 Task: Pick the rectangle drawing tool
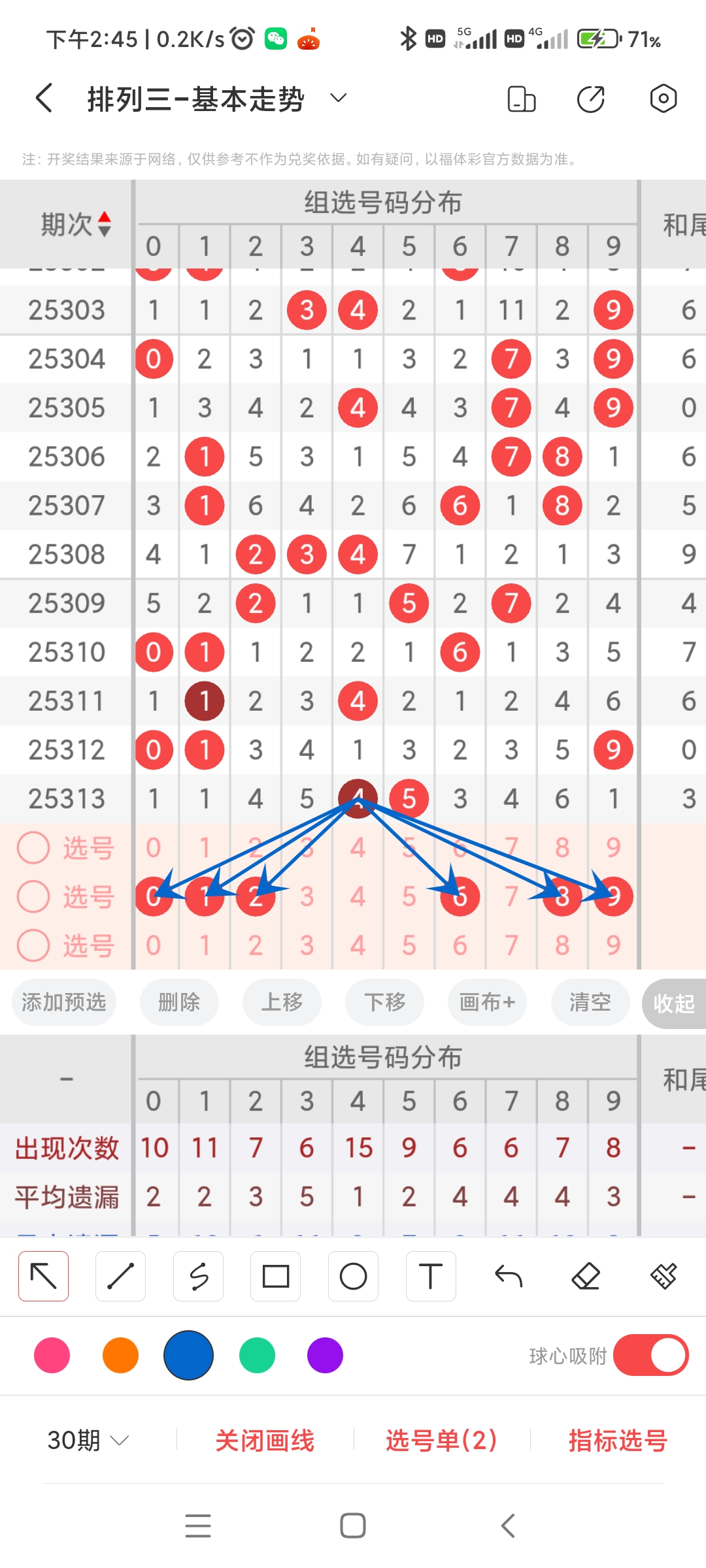click(x=275, y=1275)
